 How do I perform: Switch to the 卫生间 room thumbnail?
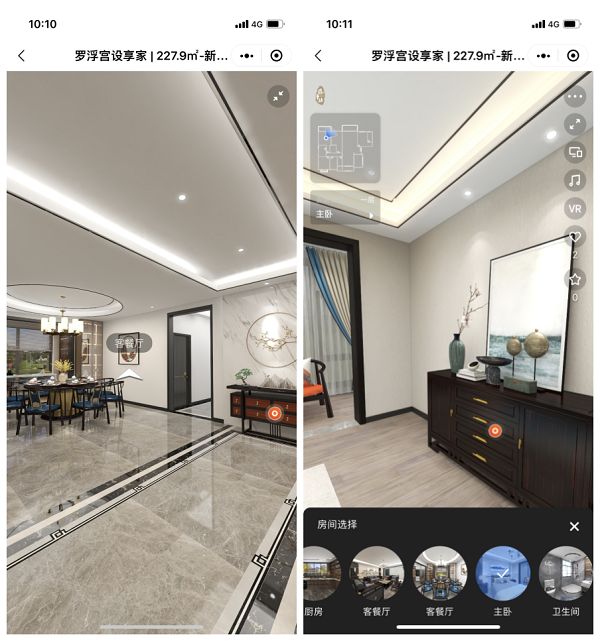pos(565,573)
